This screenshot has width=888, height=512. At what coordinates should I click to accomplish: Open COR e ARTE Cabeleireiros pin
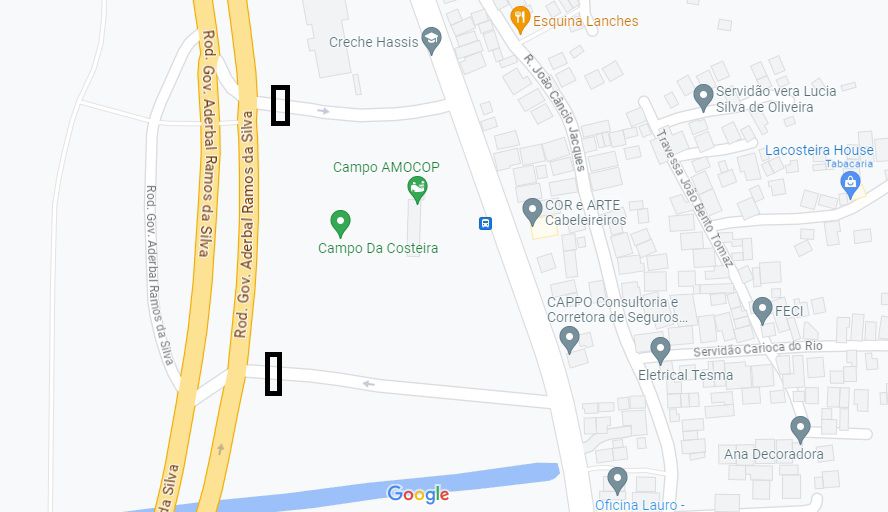533,210
